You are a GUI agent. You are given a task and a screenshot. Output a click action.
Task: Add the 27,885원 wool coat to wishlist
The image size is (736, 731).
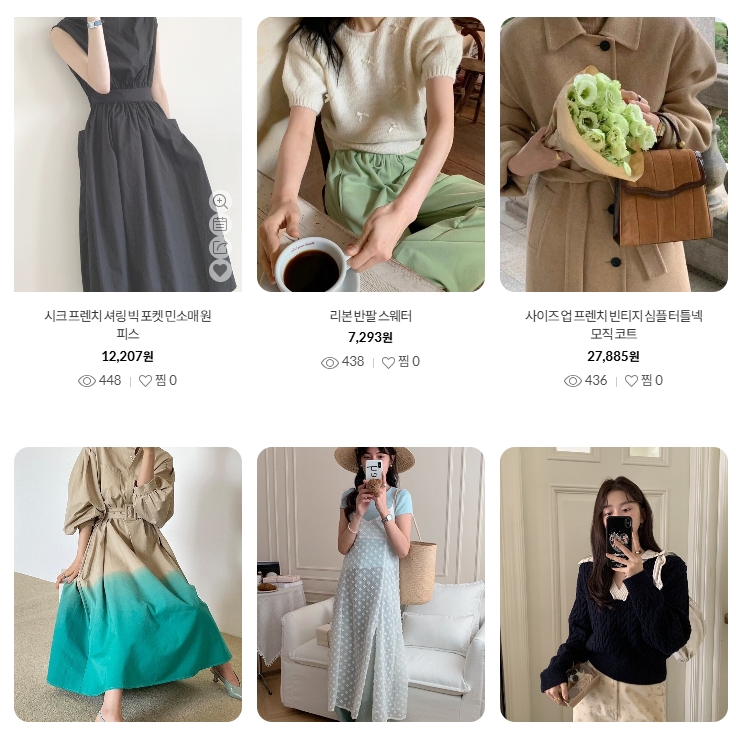click(x=643, y=381)
